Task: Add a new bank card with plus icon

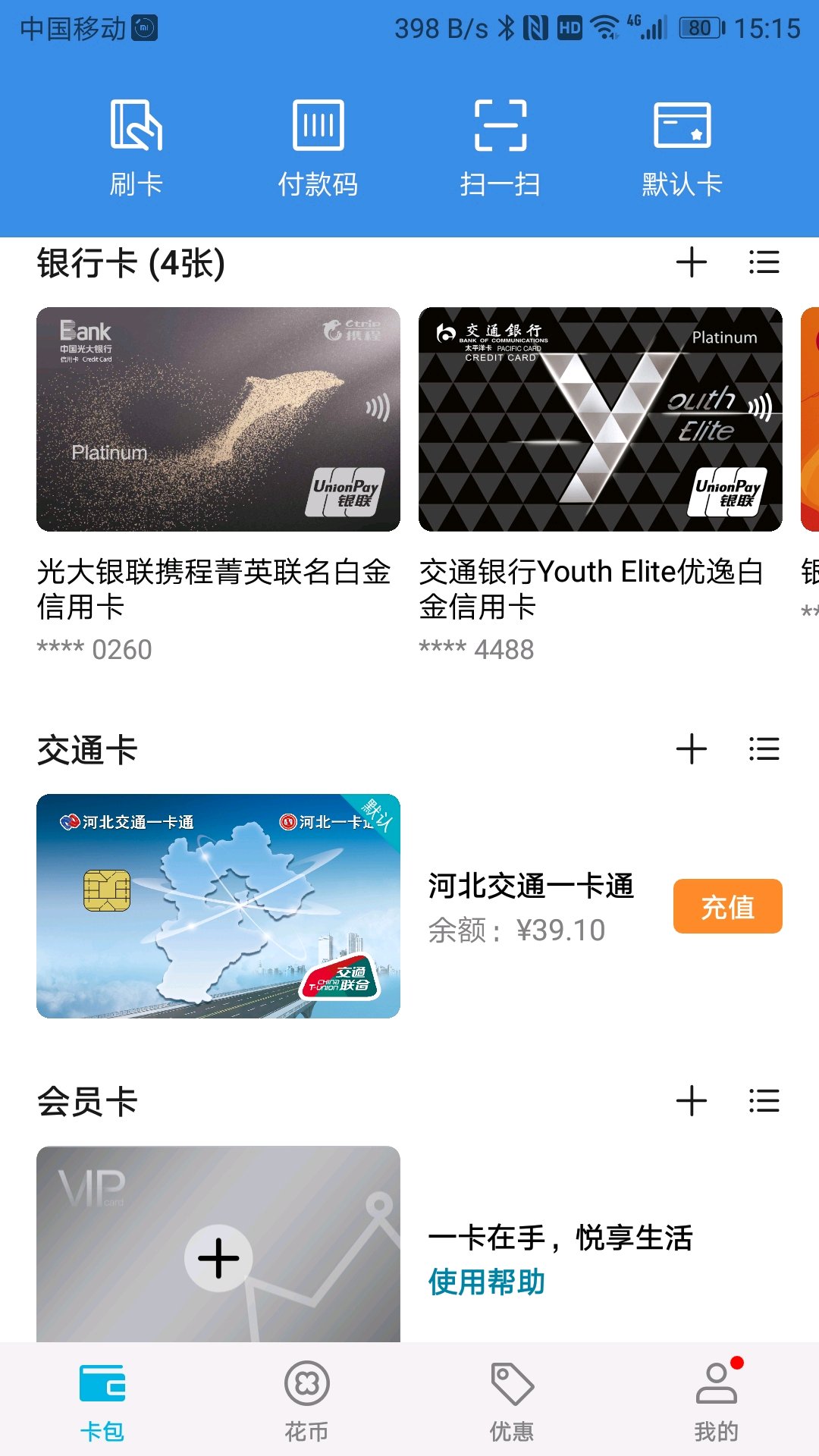Action: [691, 263]
